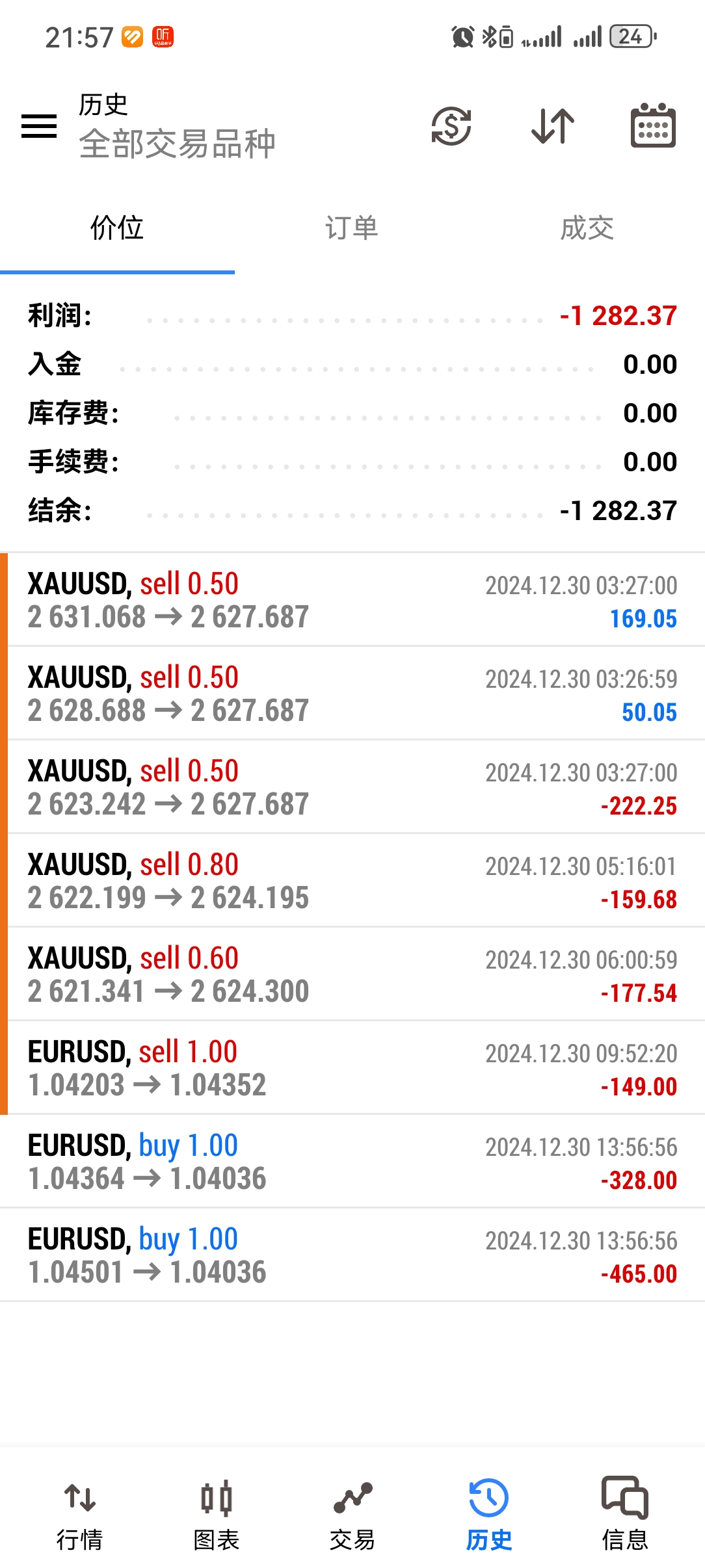
Task: Open the 信息 messages tab
Action: point(625,1513)
